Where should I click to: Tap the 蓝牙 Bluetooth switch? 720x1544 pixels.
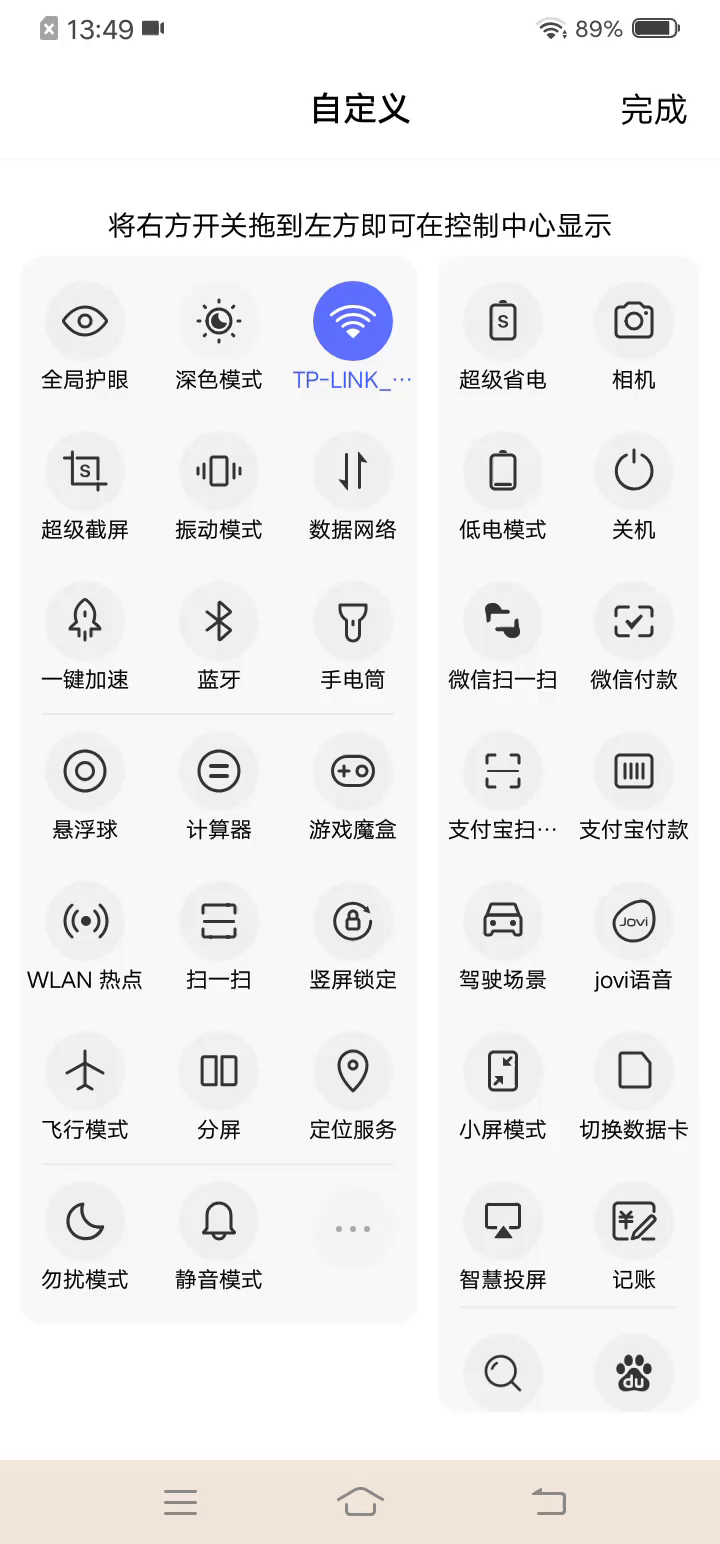[219, 621]
